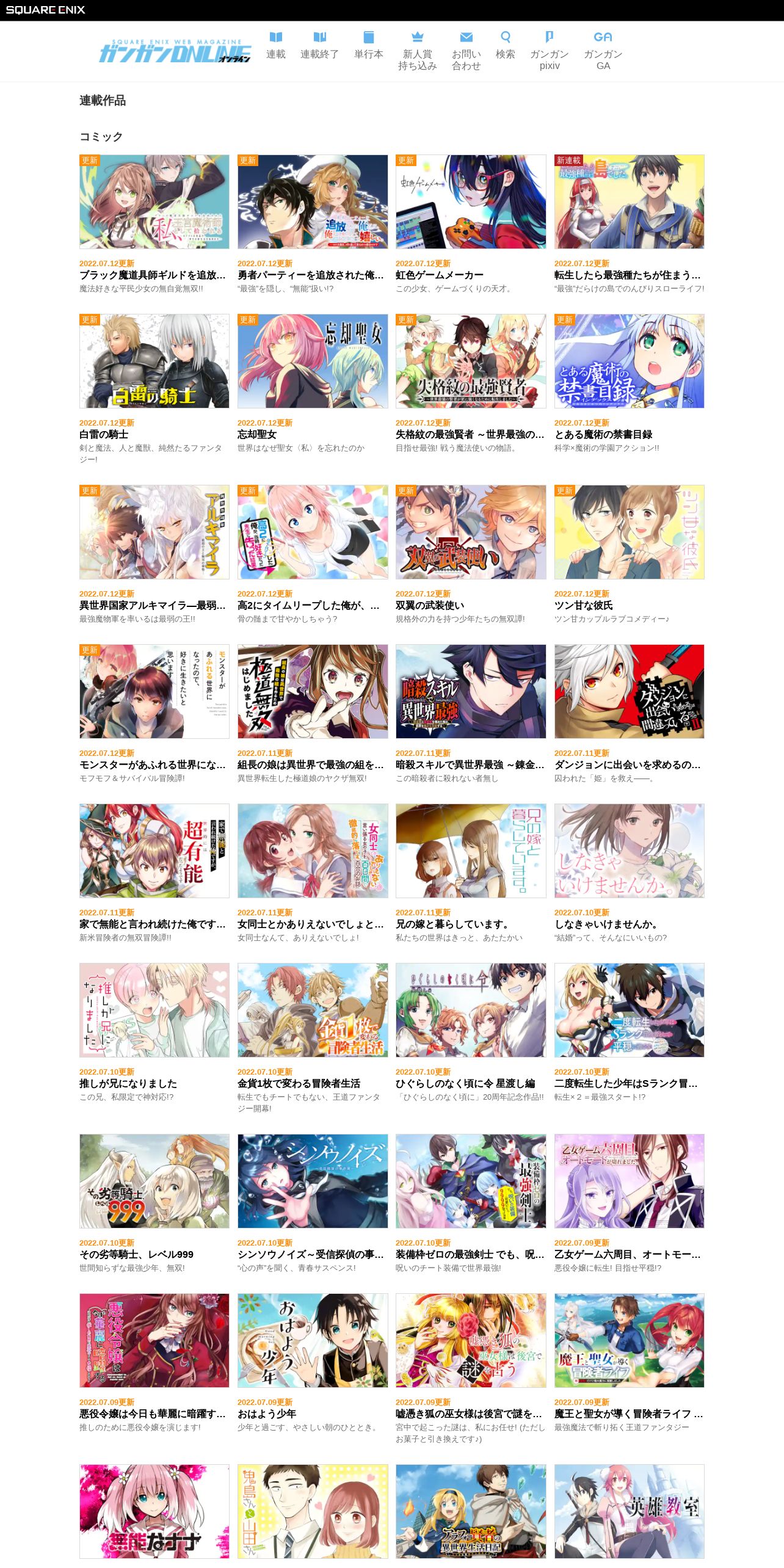The height and width of the screenshot is (1568, 784).
Task: Open お問い合わせ contact page
Action: (x=466, y=51)
